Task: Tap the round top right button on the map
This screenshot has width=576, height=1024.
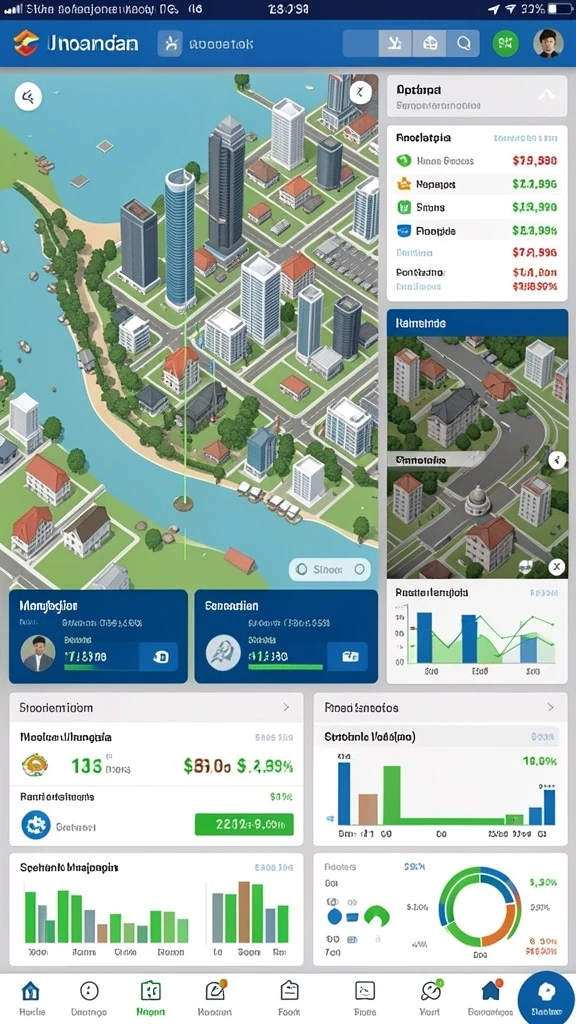Action: (360, 93)
